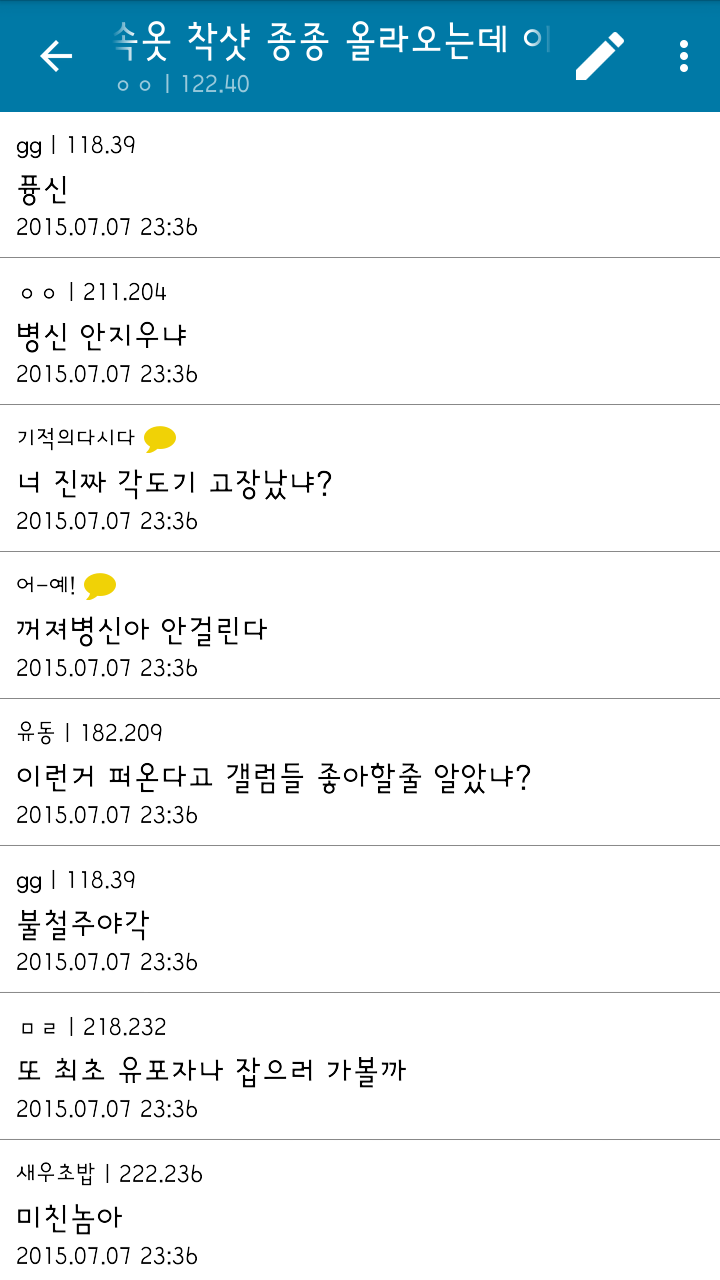Select the comment by 유동

(360, 772)
